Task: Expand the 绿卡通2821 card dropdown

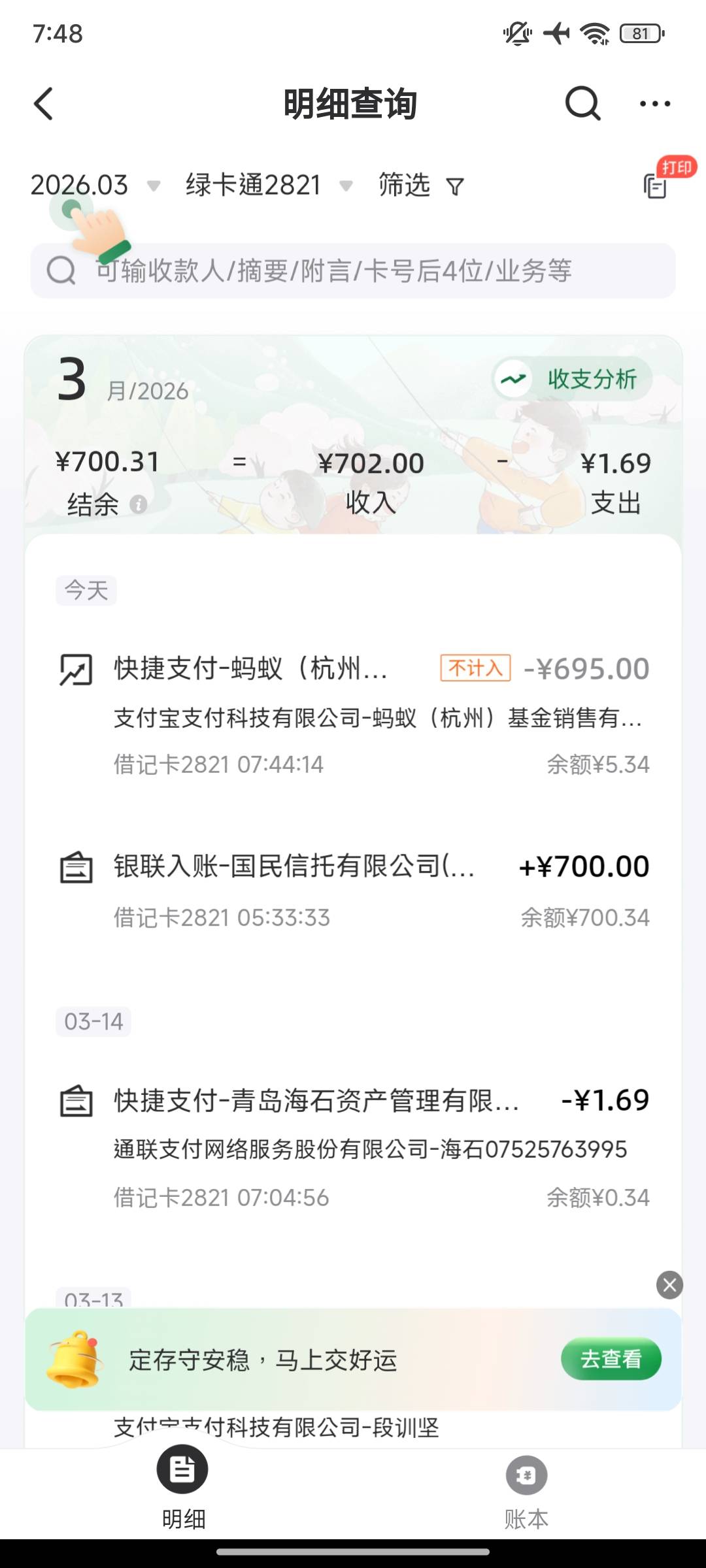Action: pos(269,186)
